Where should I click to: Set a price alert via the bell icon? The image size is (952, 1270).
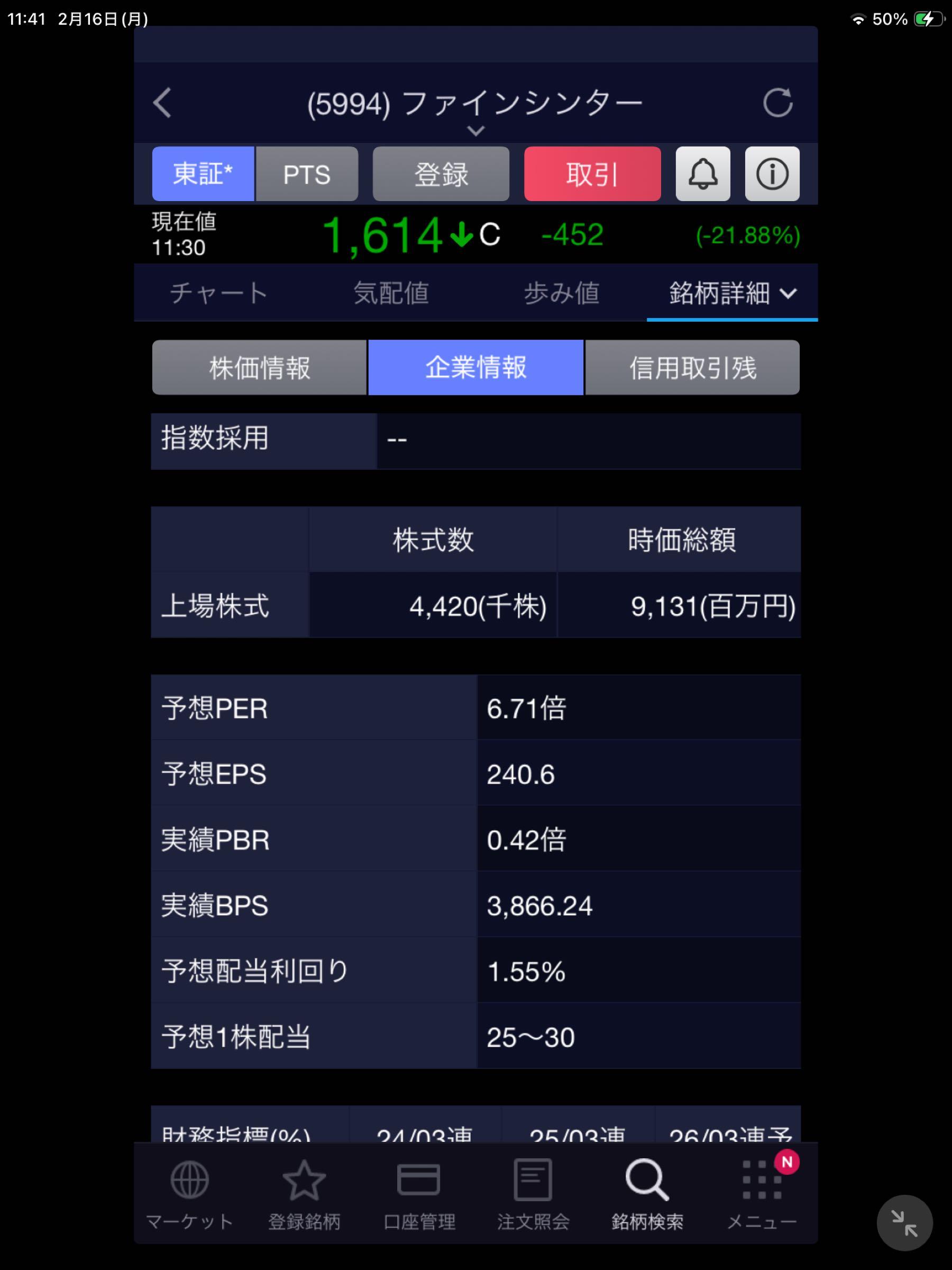click(x=702, y=174)
